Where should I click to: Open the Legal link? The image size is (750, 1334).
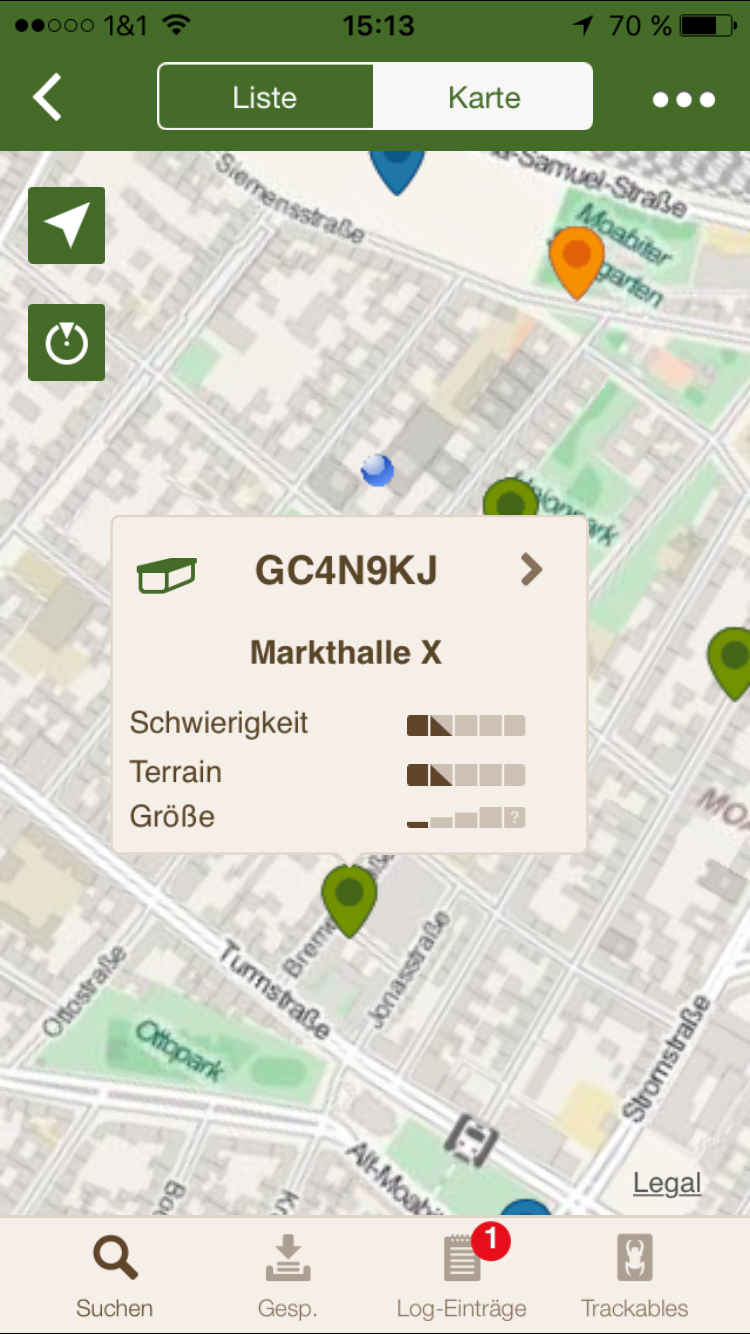(x=667, y=1183)
